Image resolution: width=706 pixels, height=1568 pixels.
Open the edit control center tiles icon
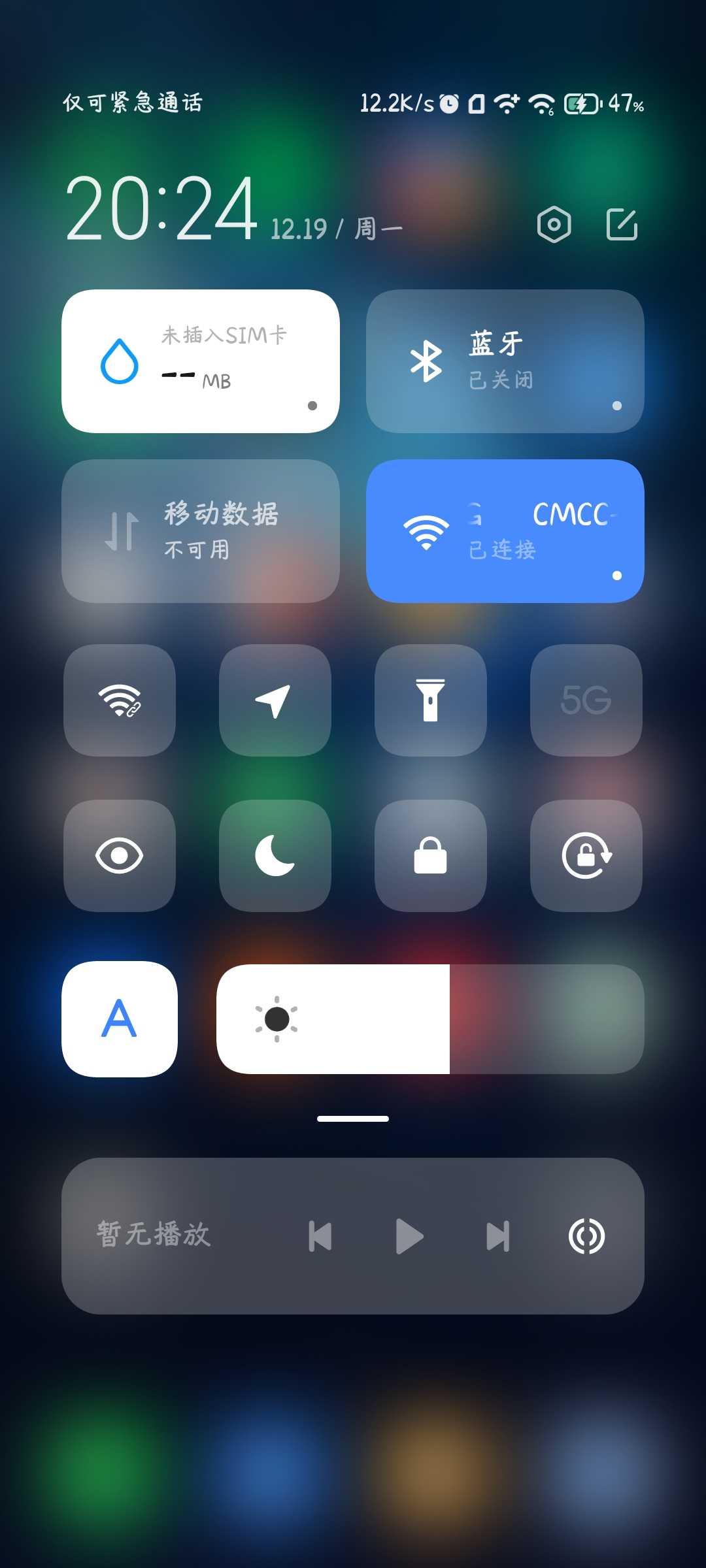click(x=622, y=225)
